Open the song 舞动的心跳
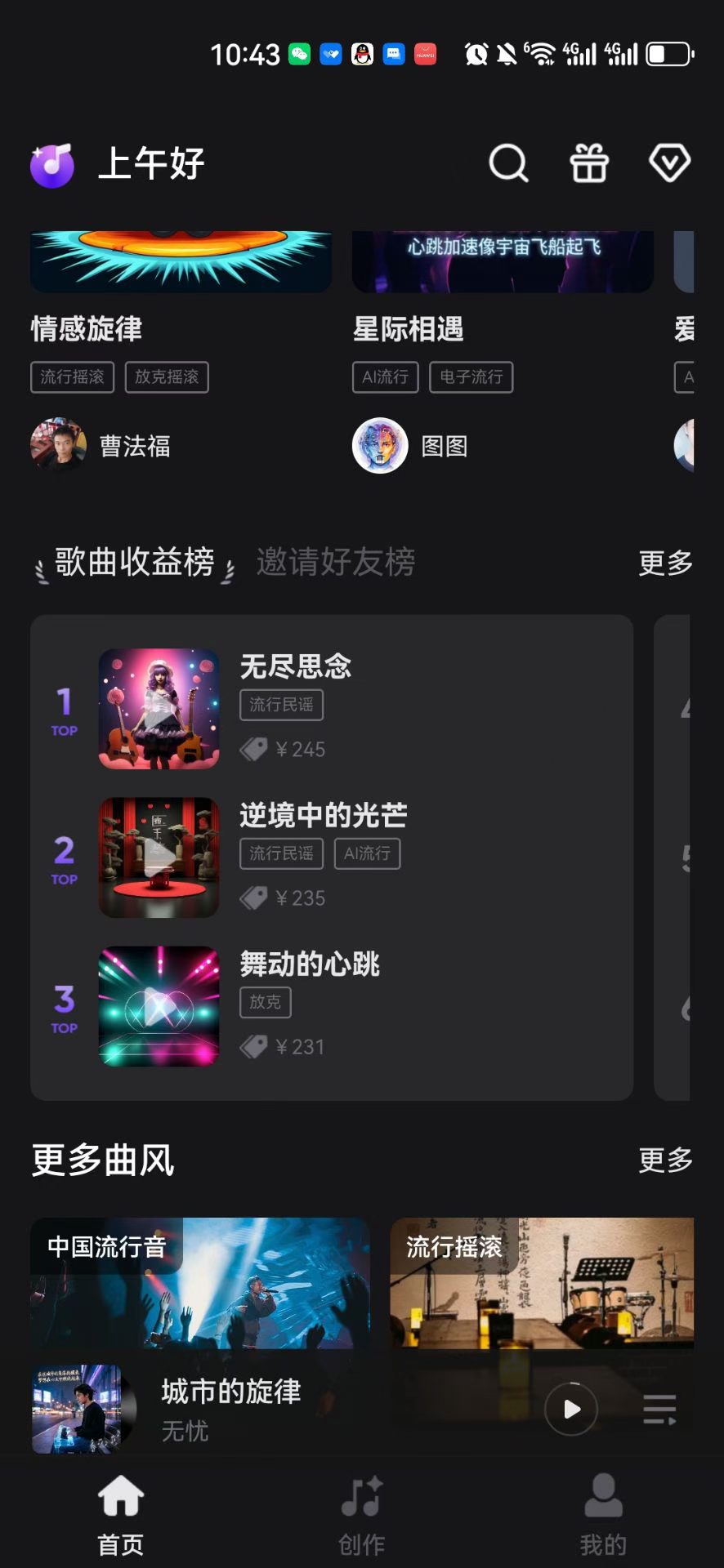The image size is (724, 1568). [310, 964]
